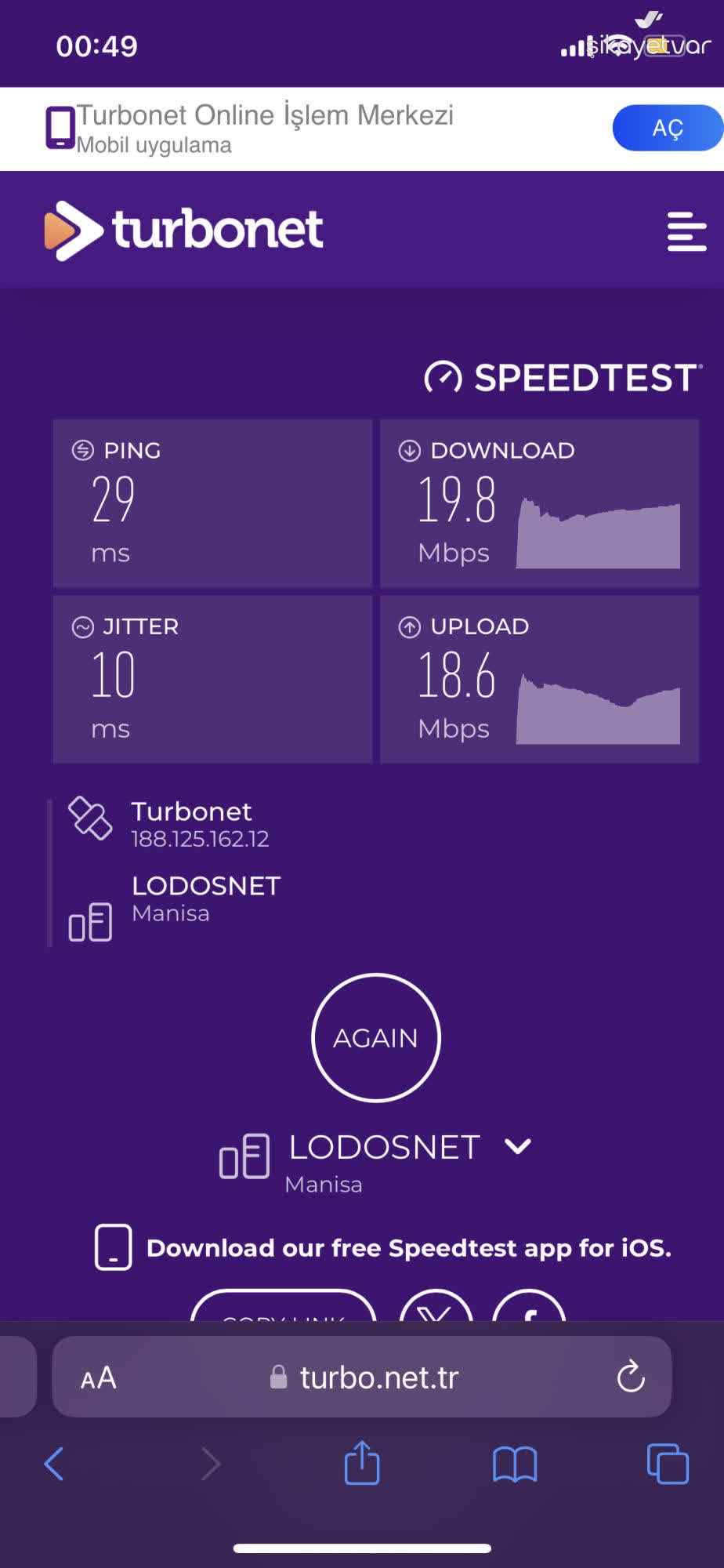Run the speed test again
The image size is (724, 1568).
375,1037
